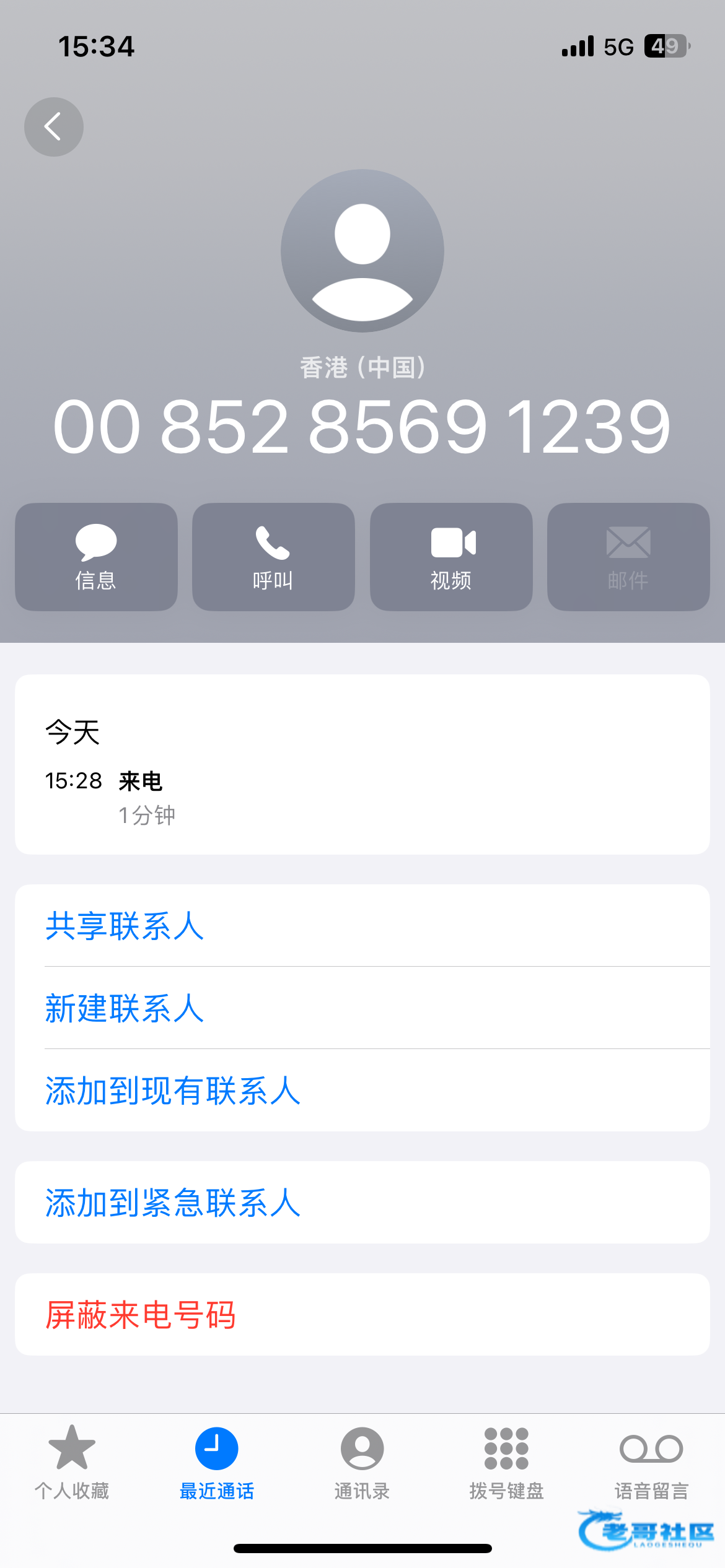Open the 拨号键盘 tab

[506, 1461]
